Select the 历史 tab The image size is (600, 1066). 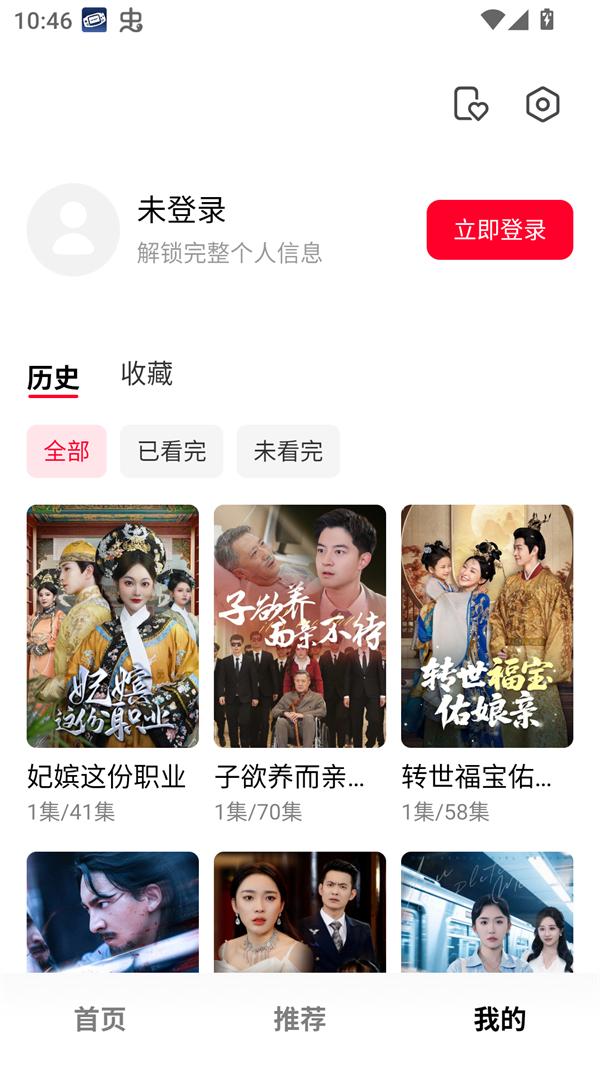[x=53, y=377]
